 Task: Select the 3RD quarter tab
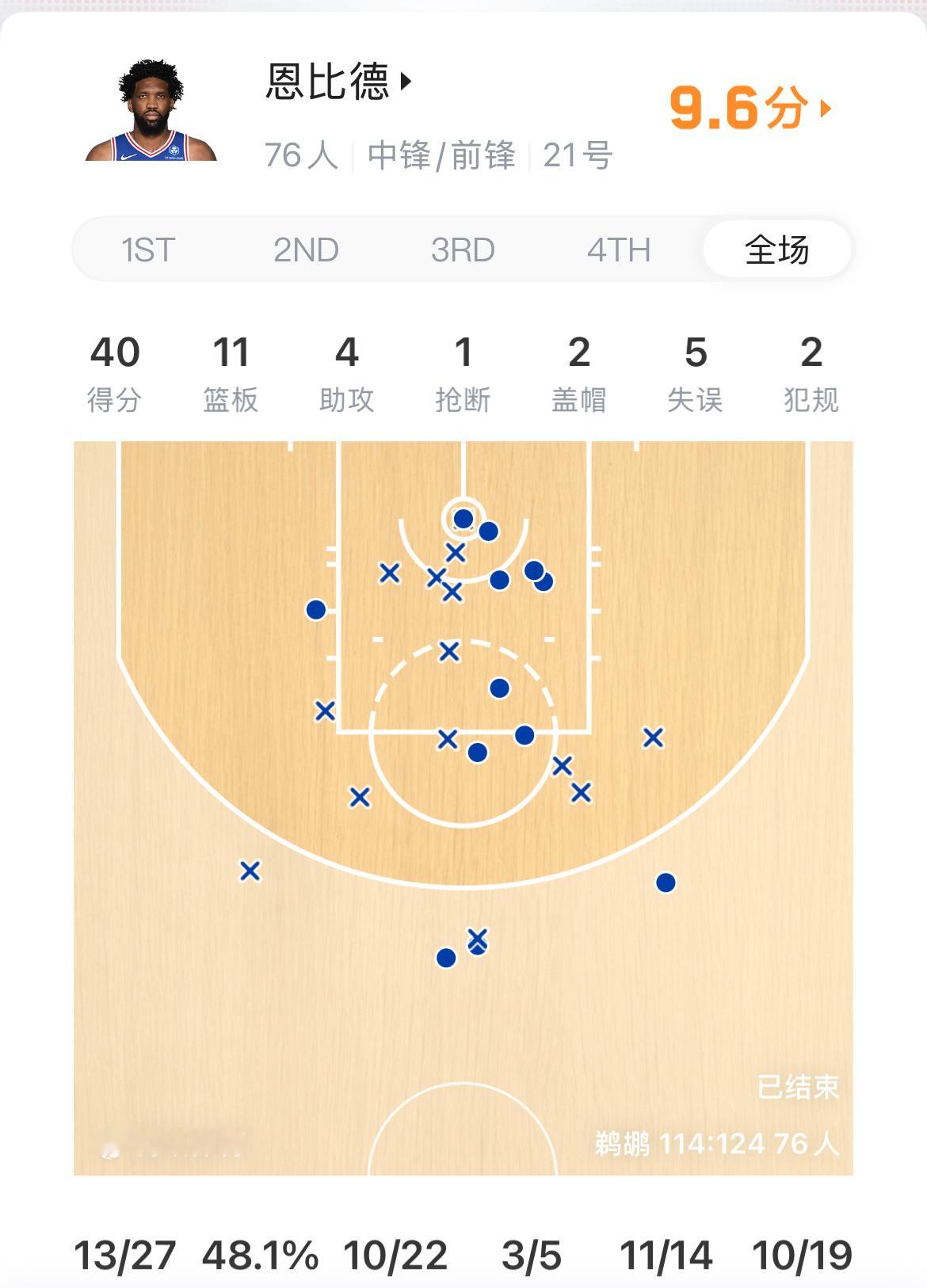click(x=463, y=250)
